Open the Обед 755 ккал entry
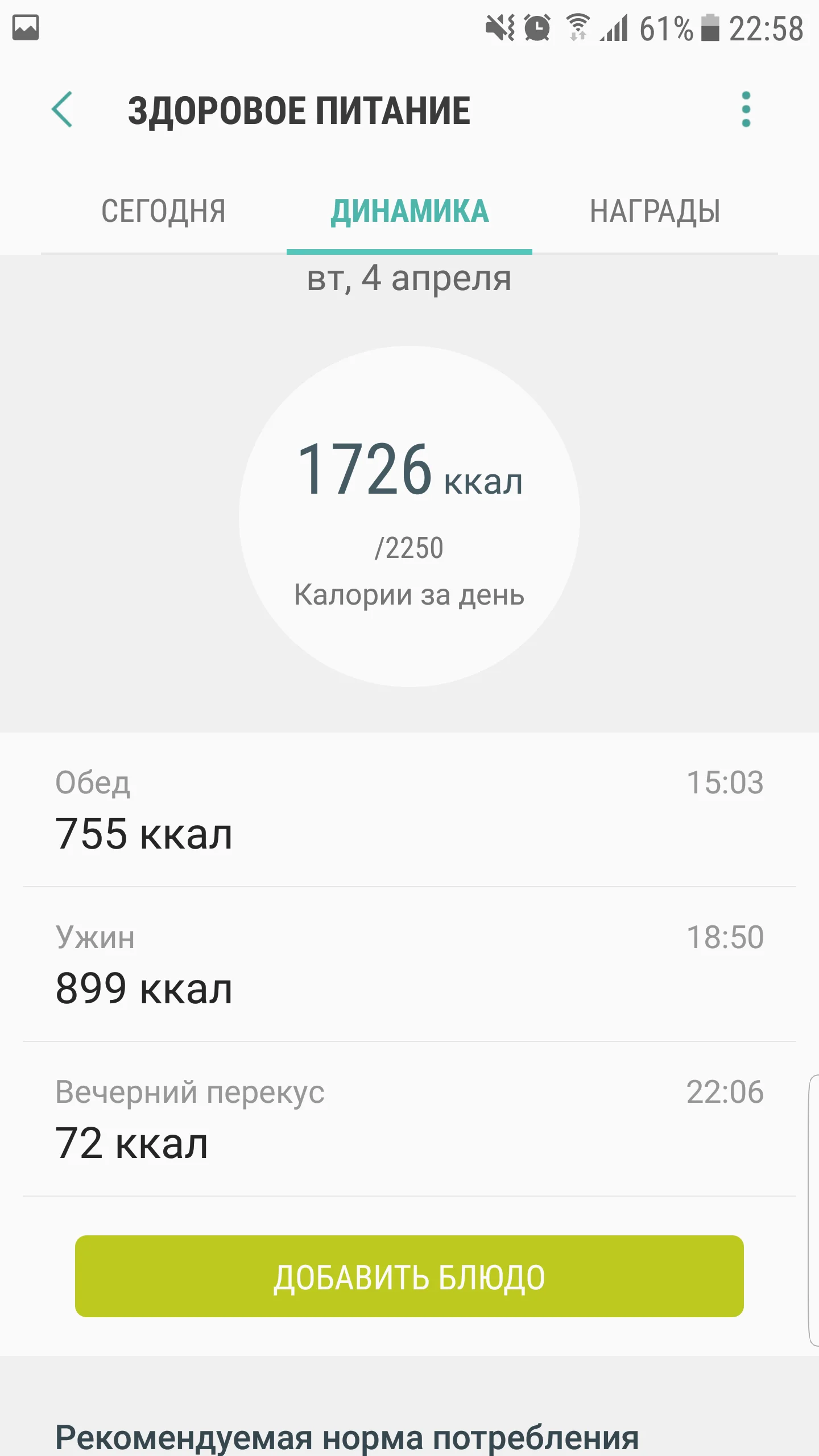The width and height of the screenshot is (819, 1456). point(409,810)
